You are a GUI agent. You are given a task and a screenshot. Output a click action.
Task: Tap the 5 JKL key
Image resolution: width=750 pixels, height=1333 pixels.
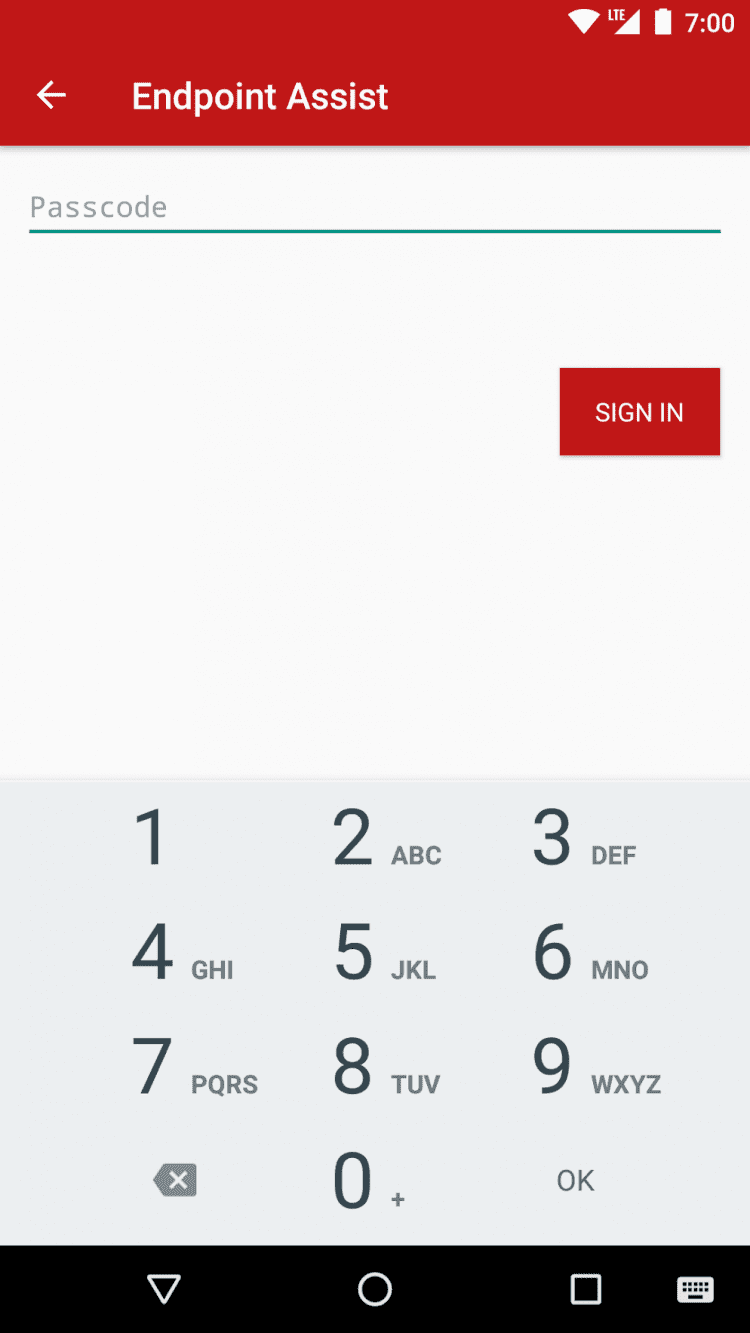click(x=375, y=953)
